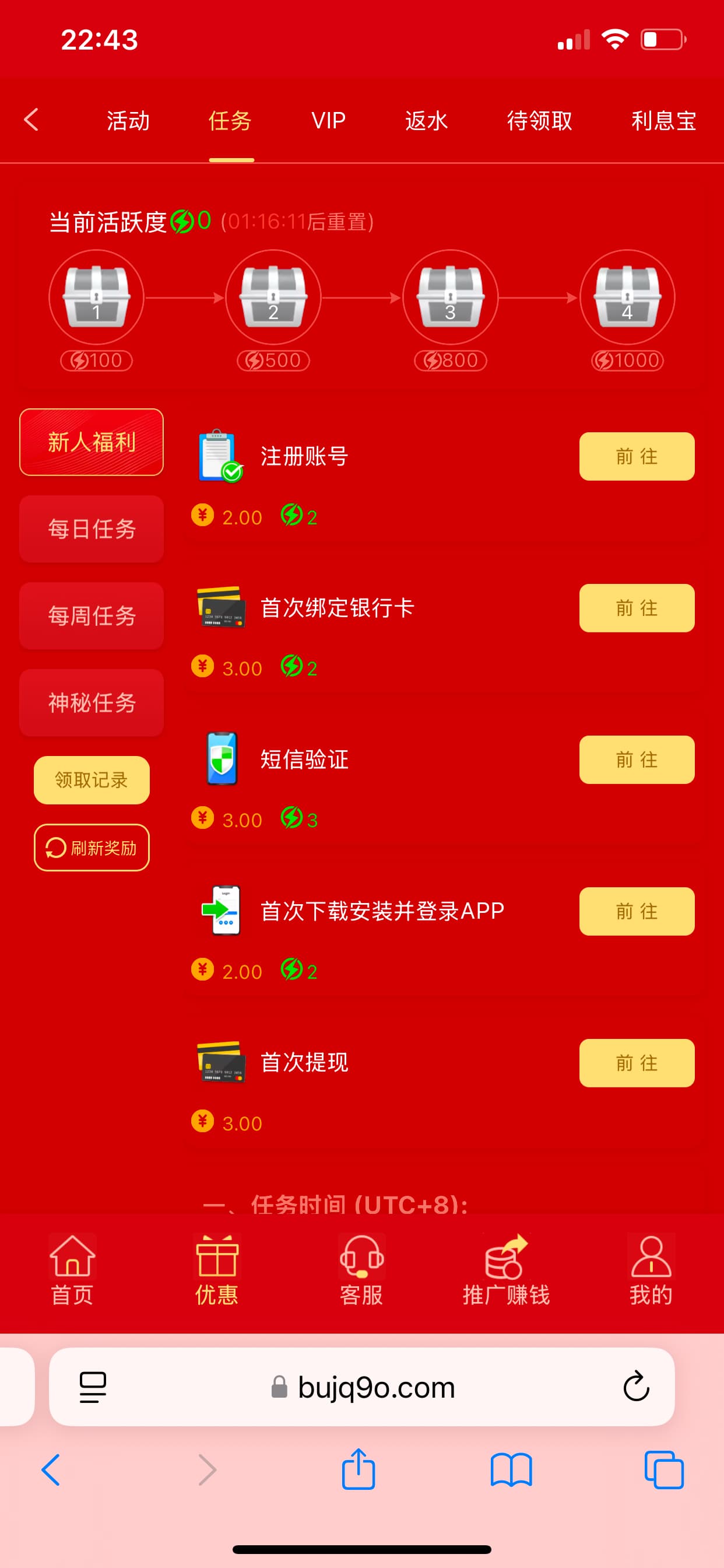This screenshot has height=1568, width=724.
Task: Open 领取记录 claim history
Action: pyautogui.click(x=92, y=780)
